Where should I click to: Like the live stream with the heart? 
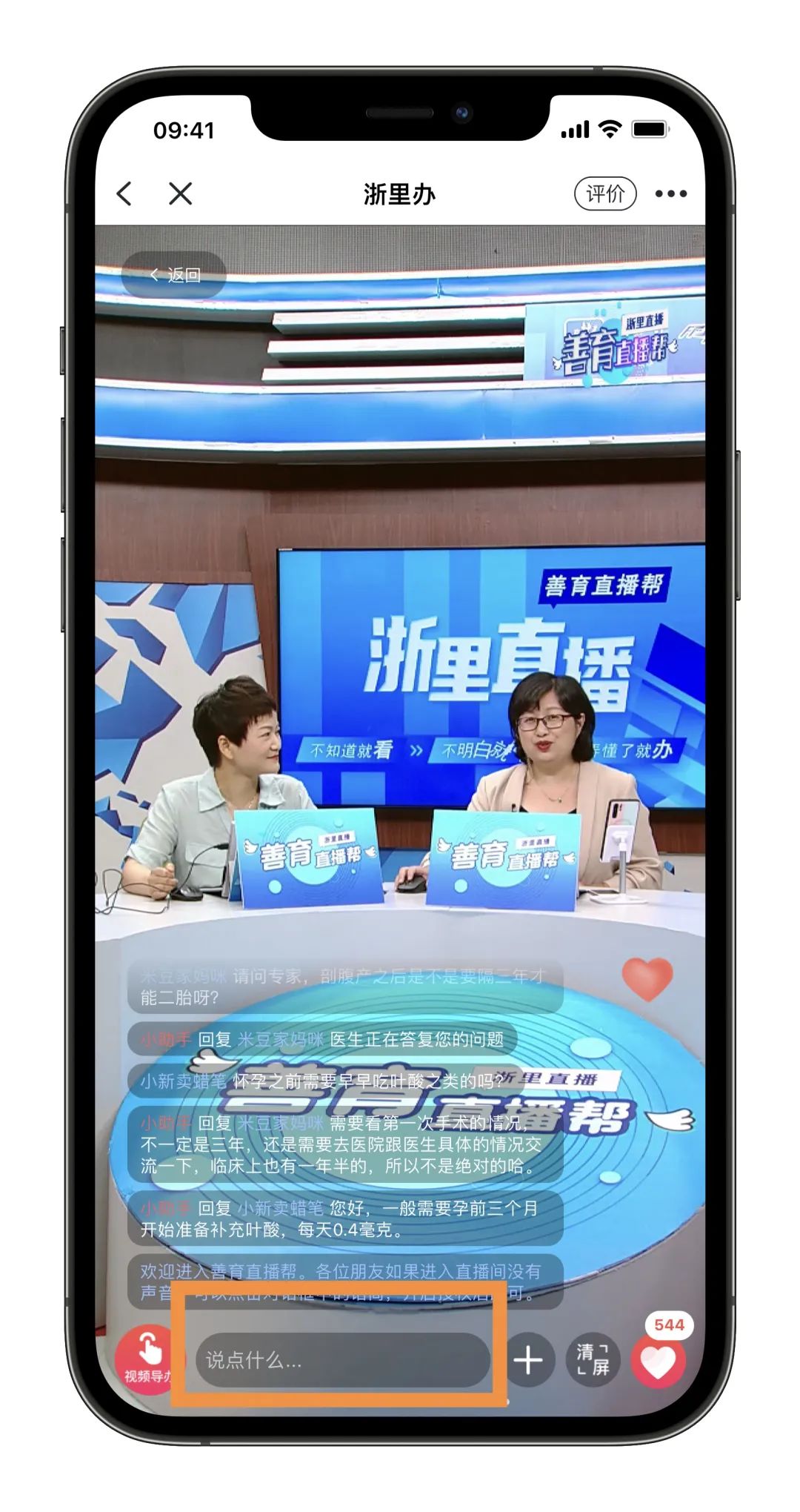click(658, 1362)
